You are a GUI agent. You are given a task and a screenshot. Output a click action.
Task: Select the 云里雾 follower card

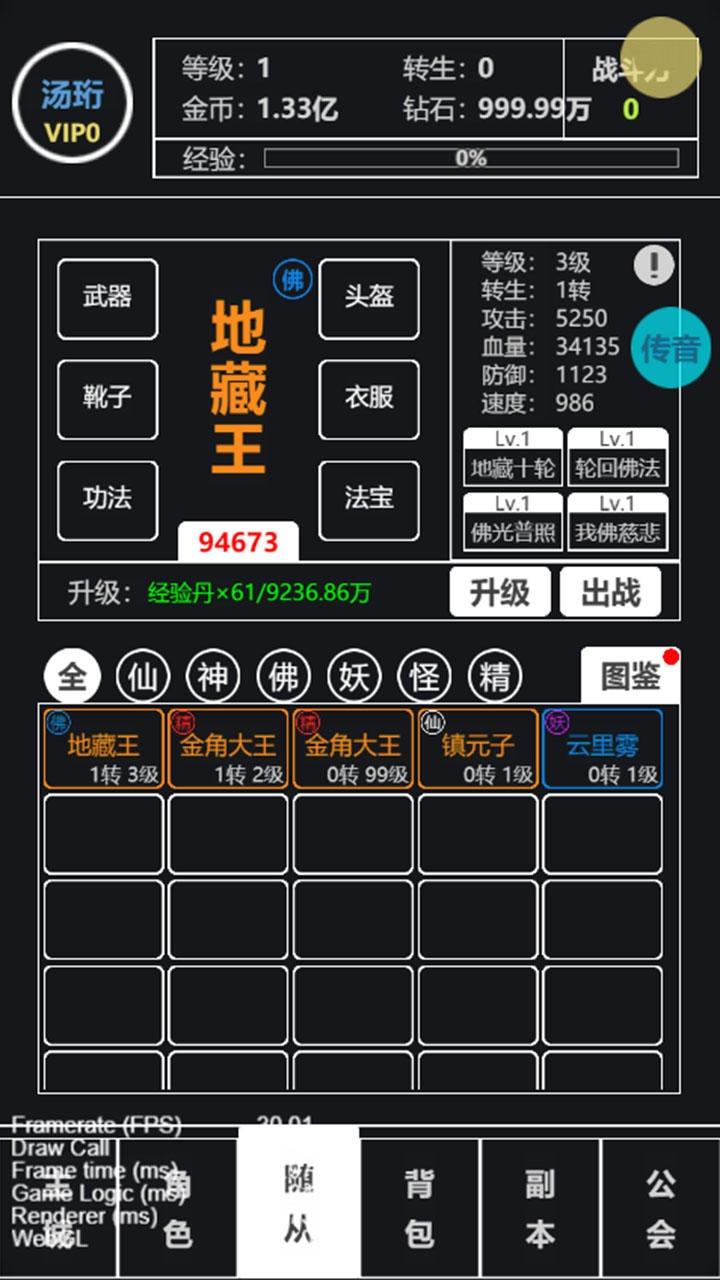pos(602,748)
